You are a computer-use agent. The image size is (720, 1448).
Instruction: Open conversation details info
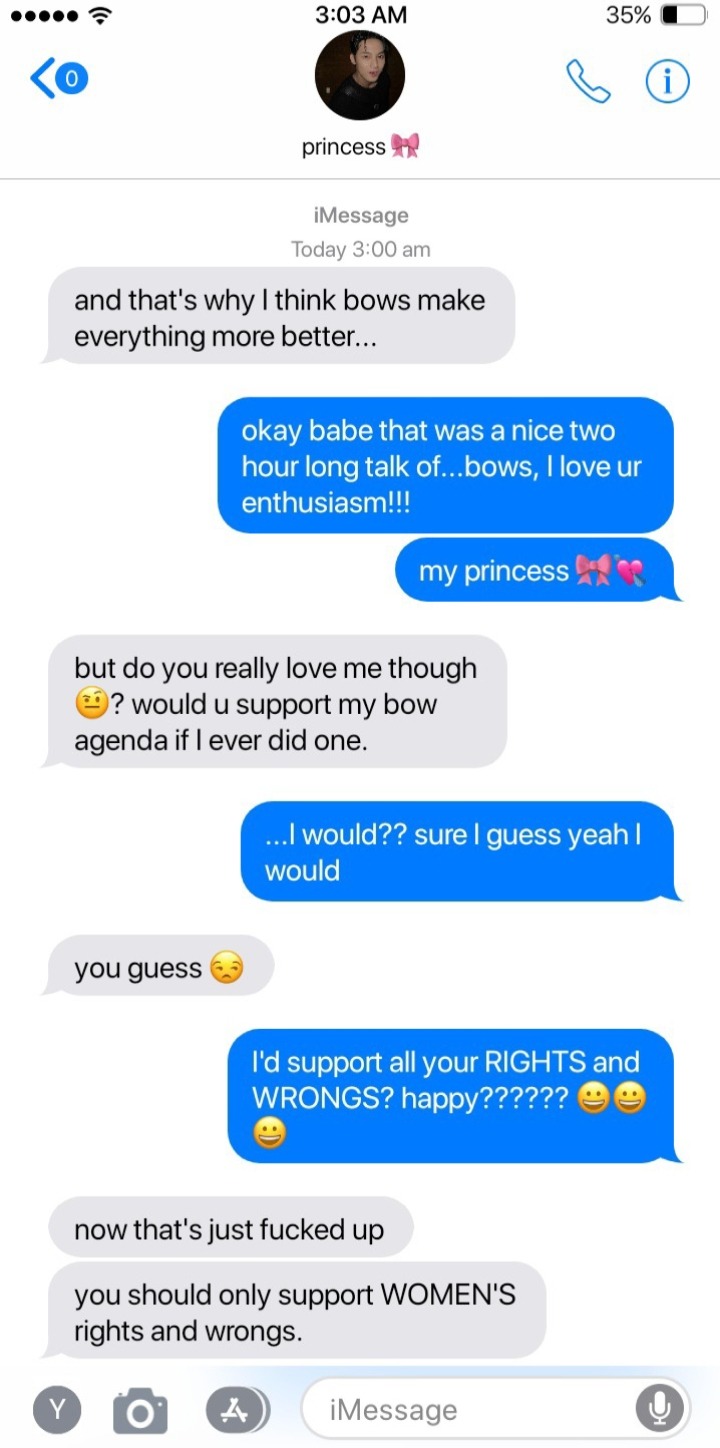click(x=666, y=81)
